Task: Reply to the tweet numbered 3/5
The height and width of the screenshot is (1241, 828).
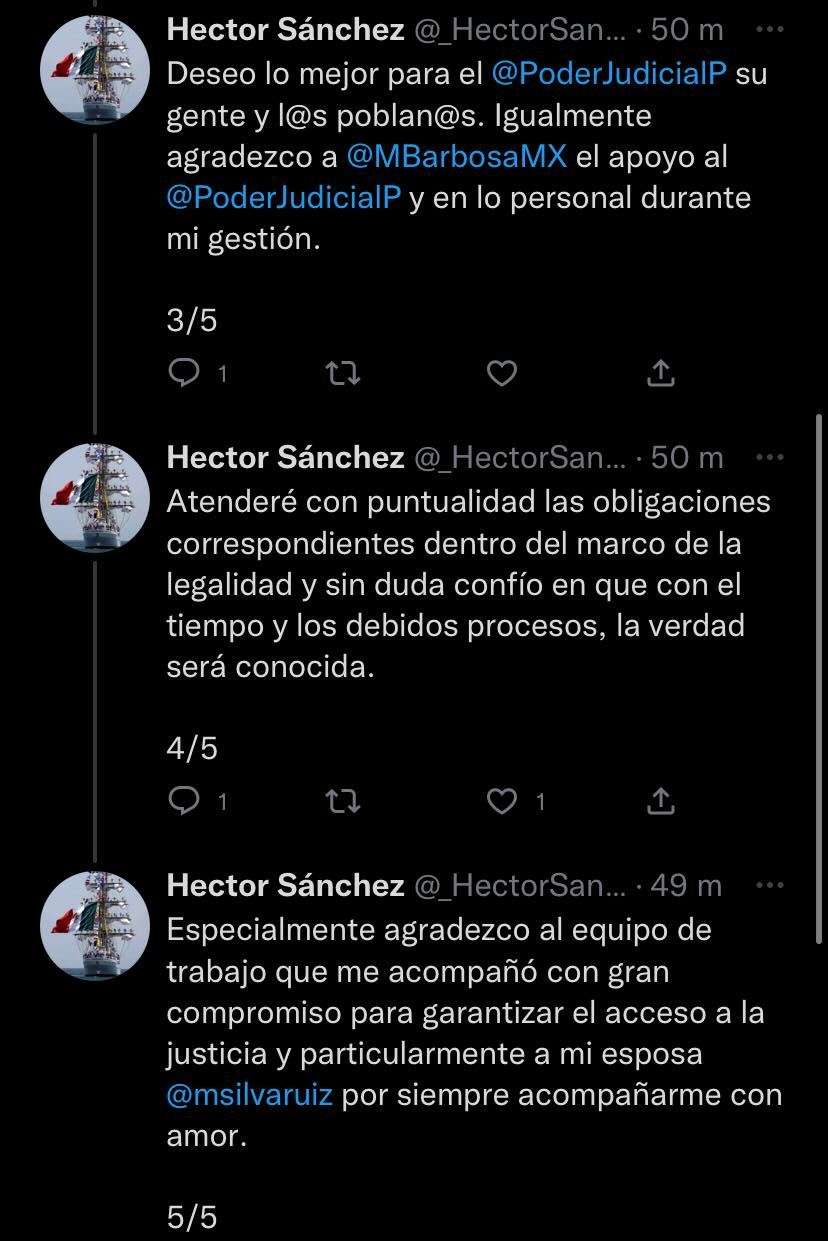Action: 185,374
